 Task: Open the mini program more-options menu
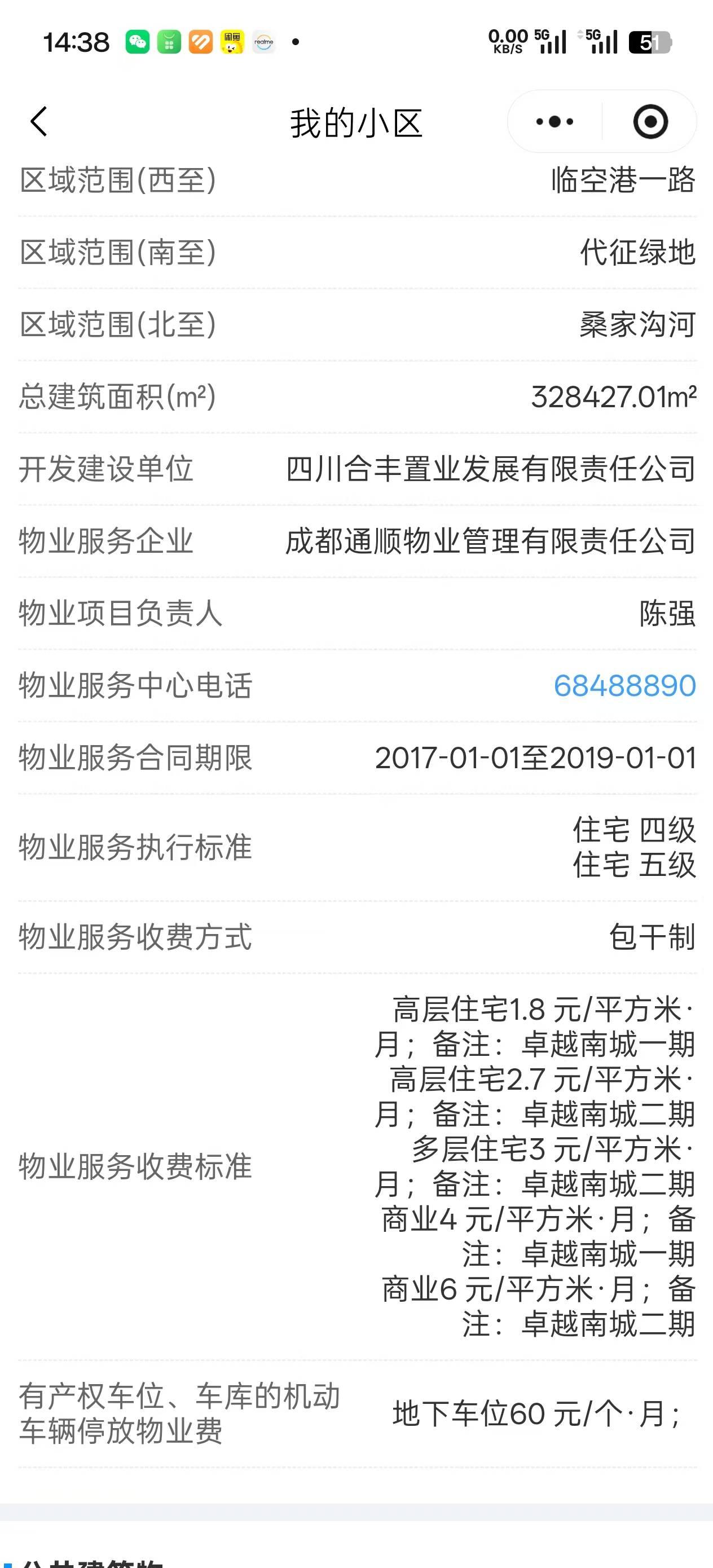click(x=554, y=122)
